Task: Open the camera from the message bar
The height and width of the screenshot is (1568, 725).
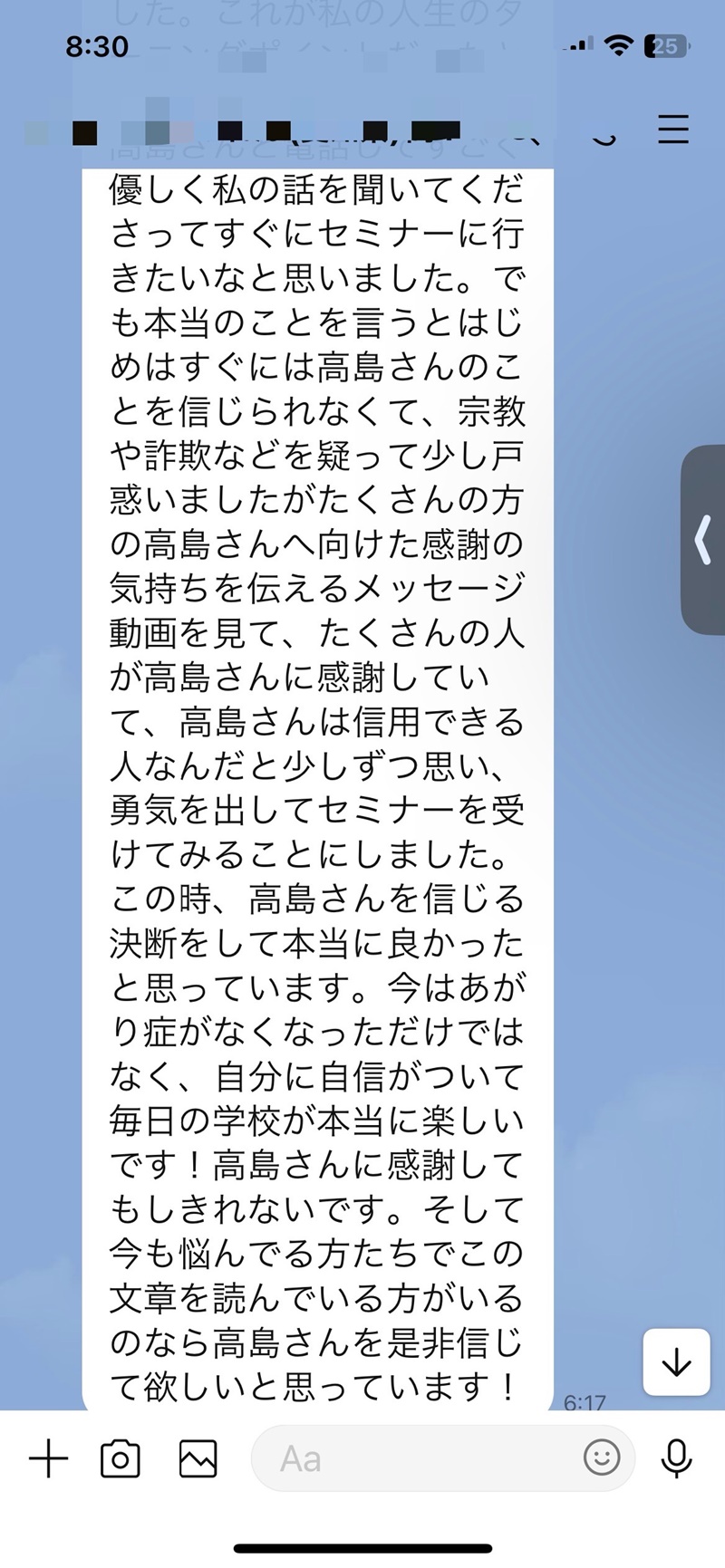Action: [121, 1459]
